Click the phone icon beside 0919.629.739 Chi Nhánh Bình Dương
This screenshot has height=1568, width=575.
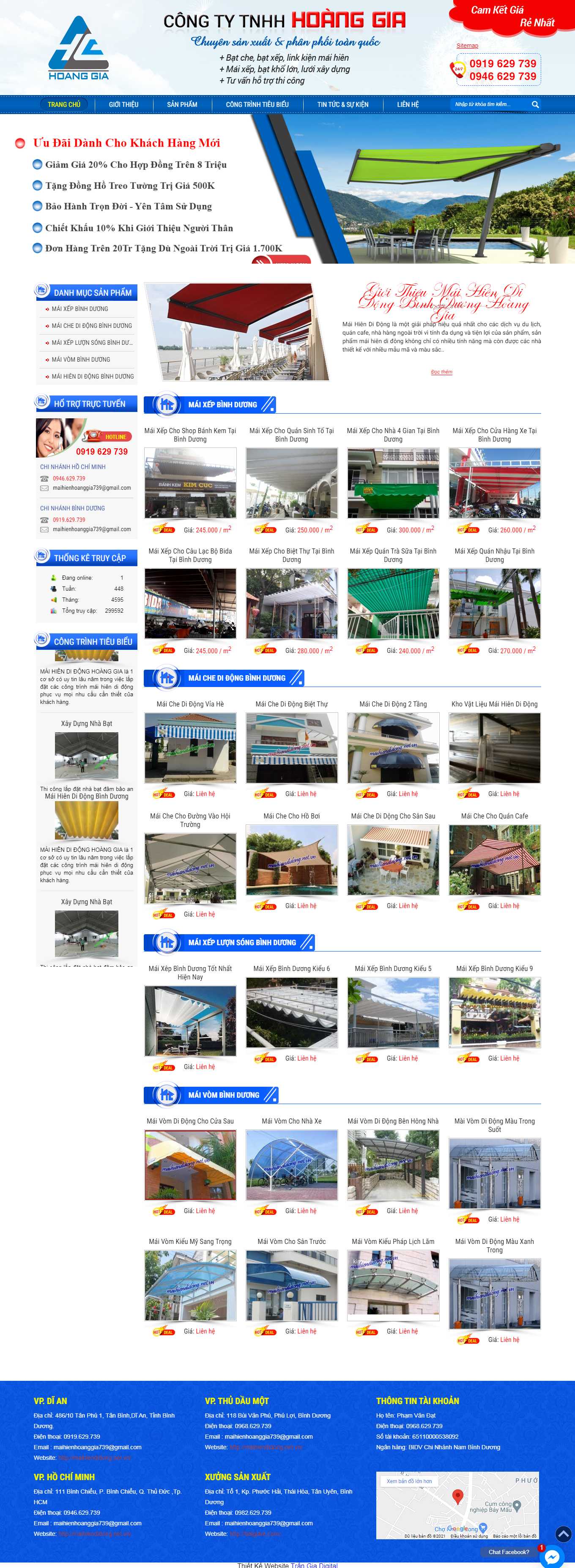pos(44,519)
